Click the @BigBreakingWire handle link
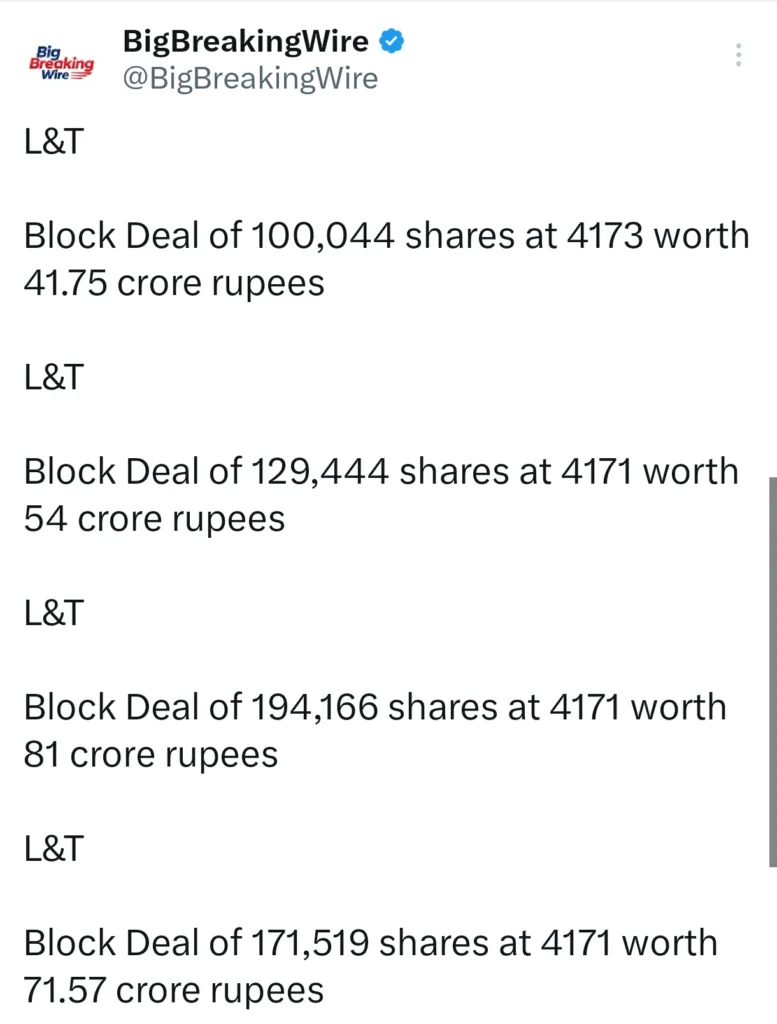 251,78
